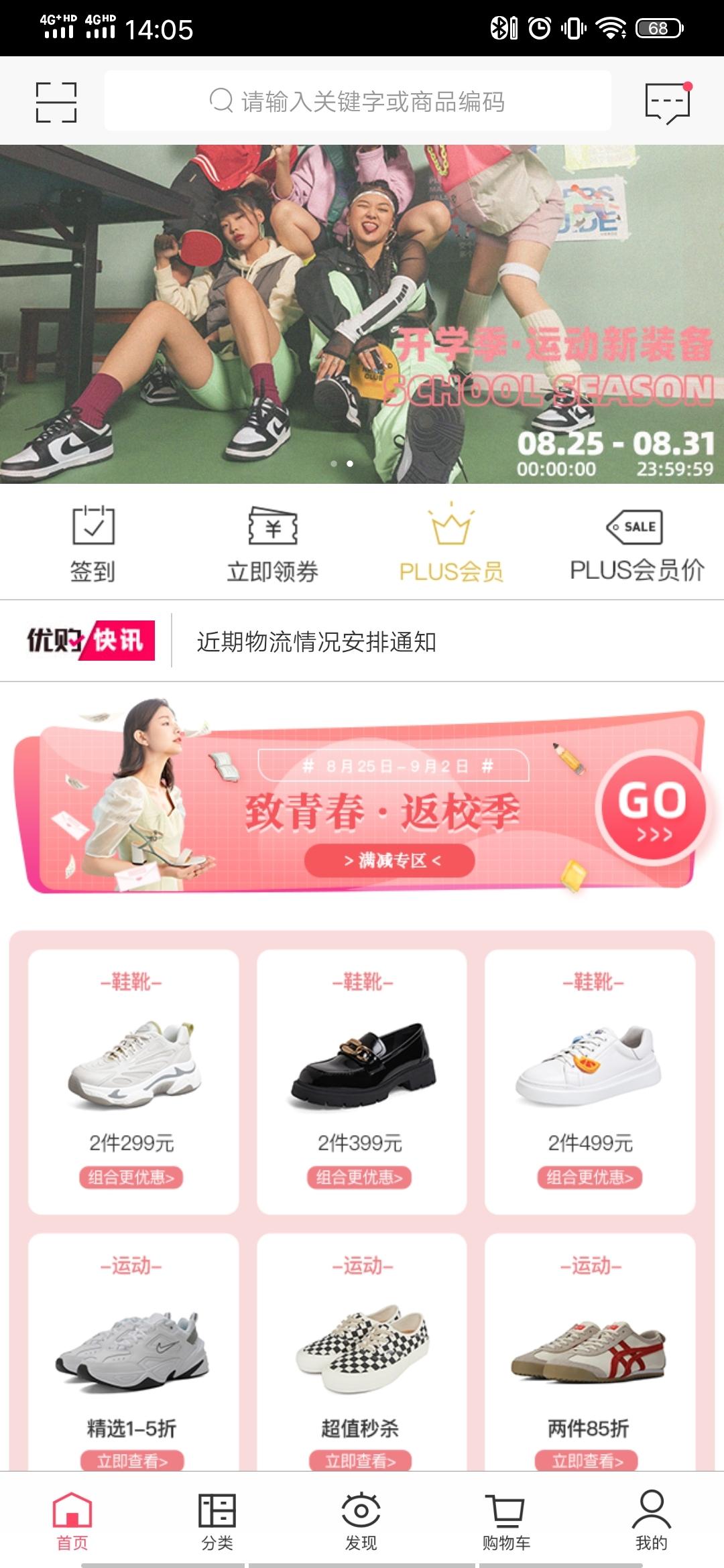
Task: Open the 2件499元 sneaker card
Action: click(x=590, y=1081)
